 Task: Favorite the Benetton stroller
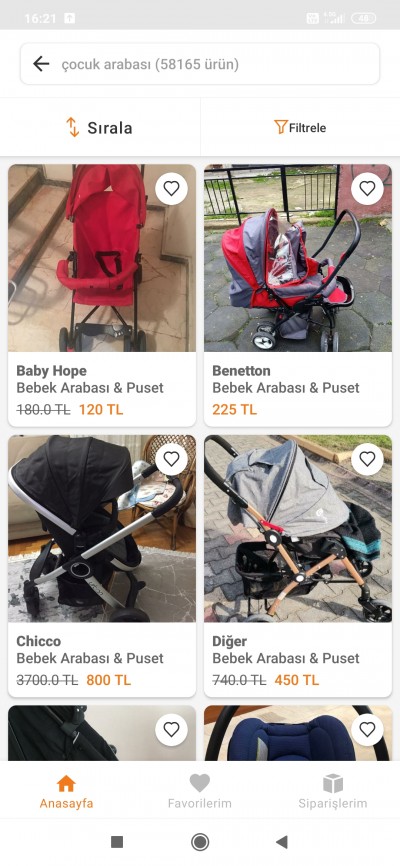click(367, 188)
